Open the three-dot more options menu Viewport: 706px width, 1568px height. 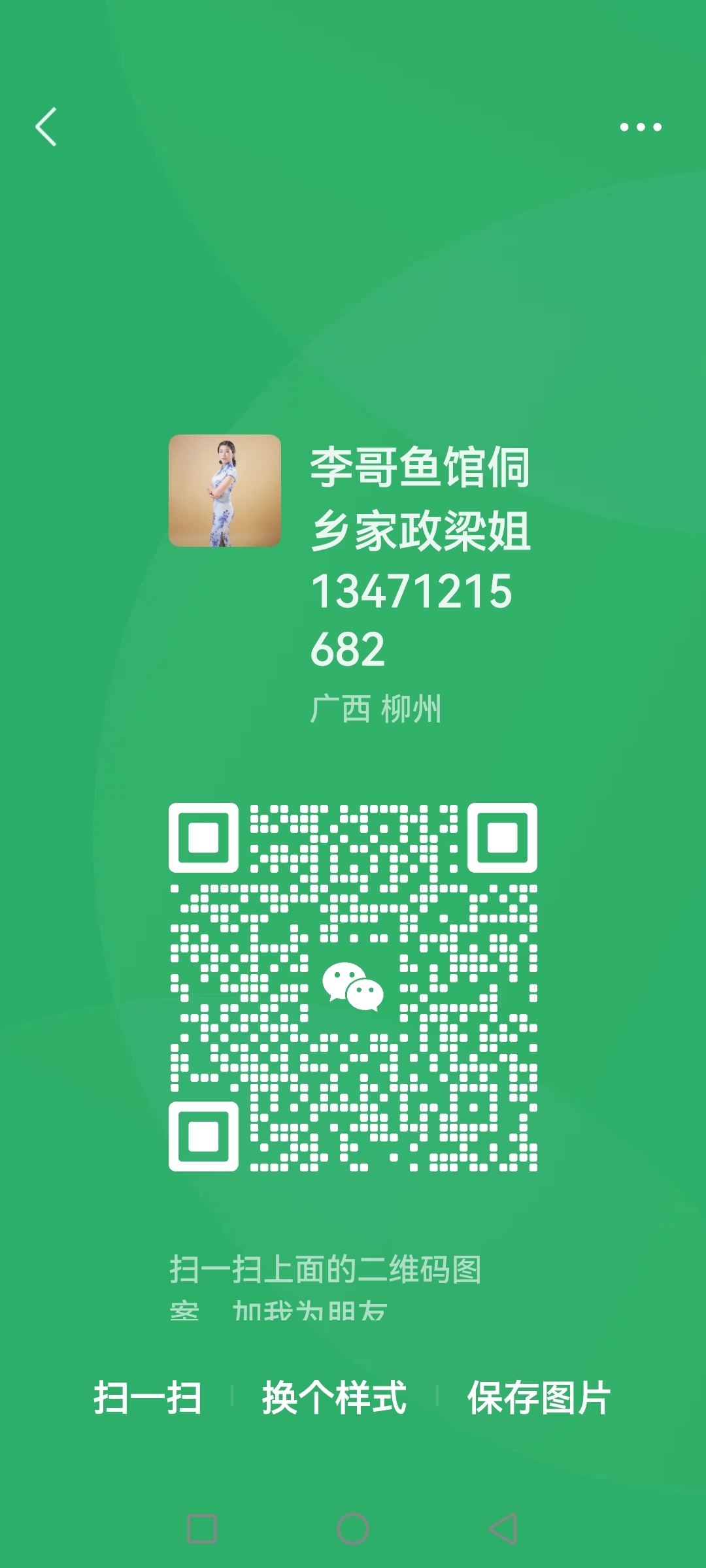(641, 127)
